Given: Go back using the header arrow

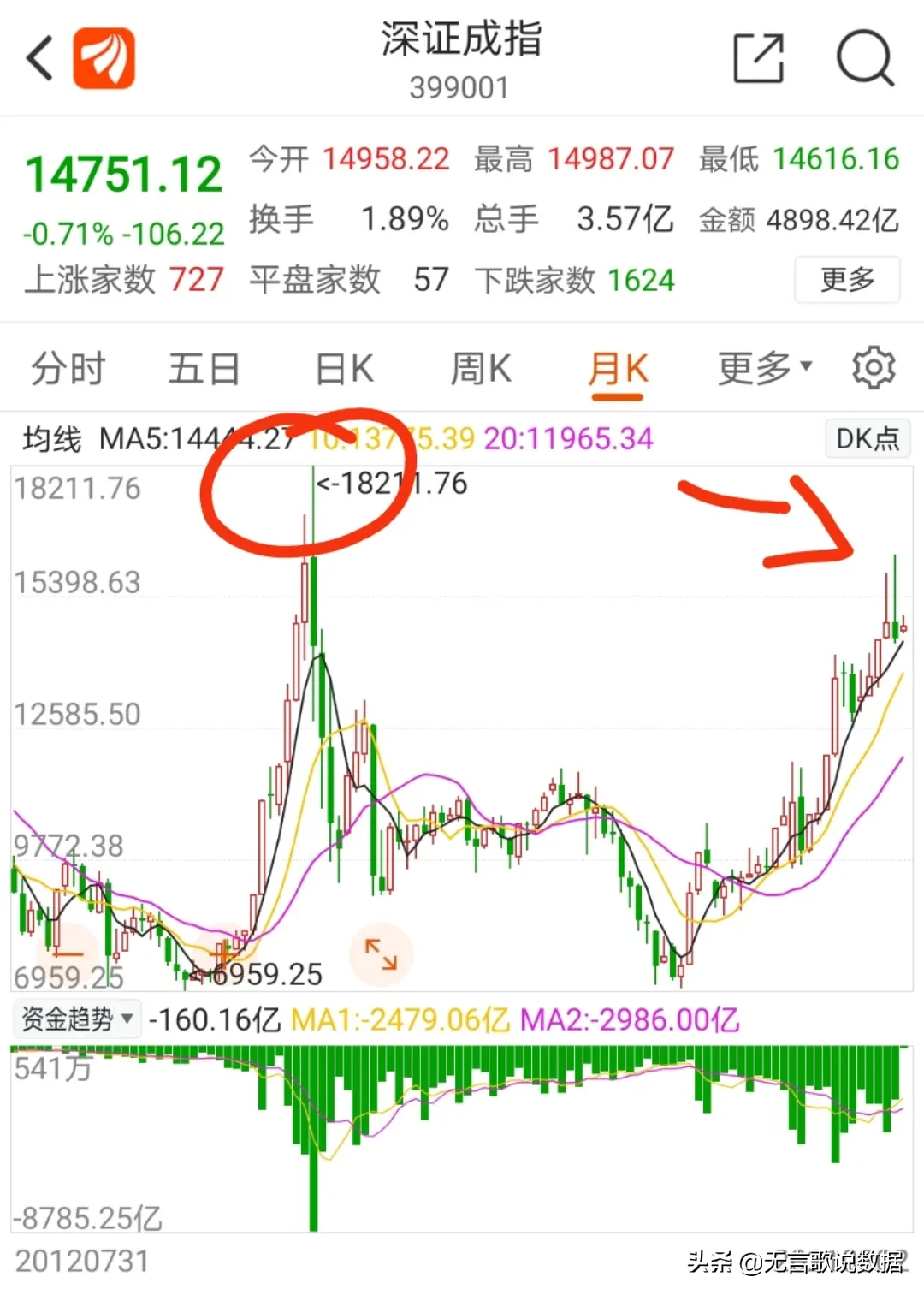Looking at the screenshot, I should click(40, 58).
